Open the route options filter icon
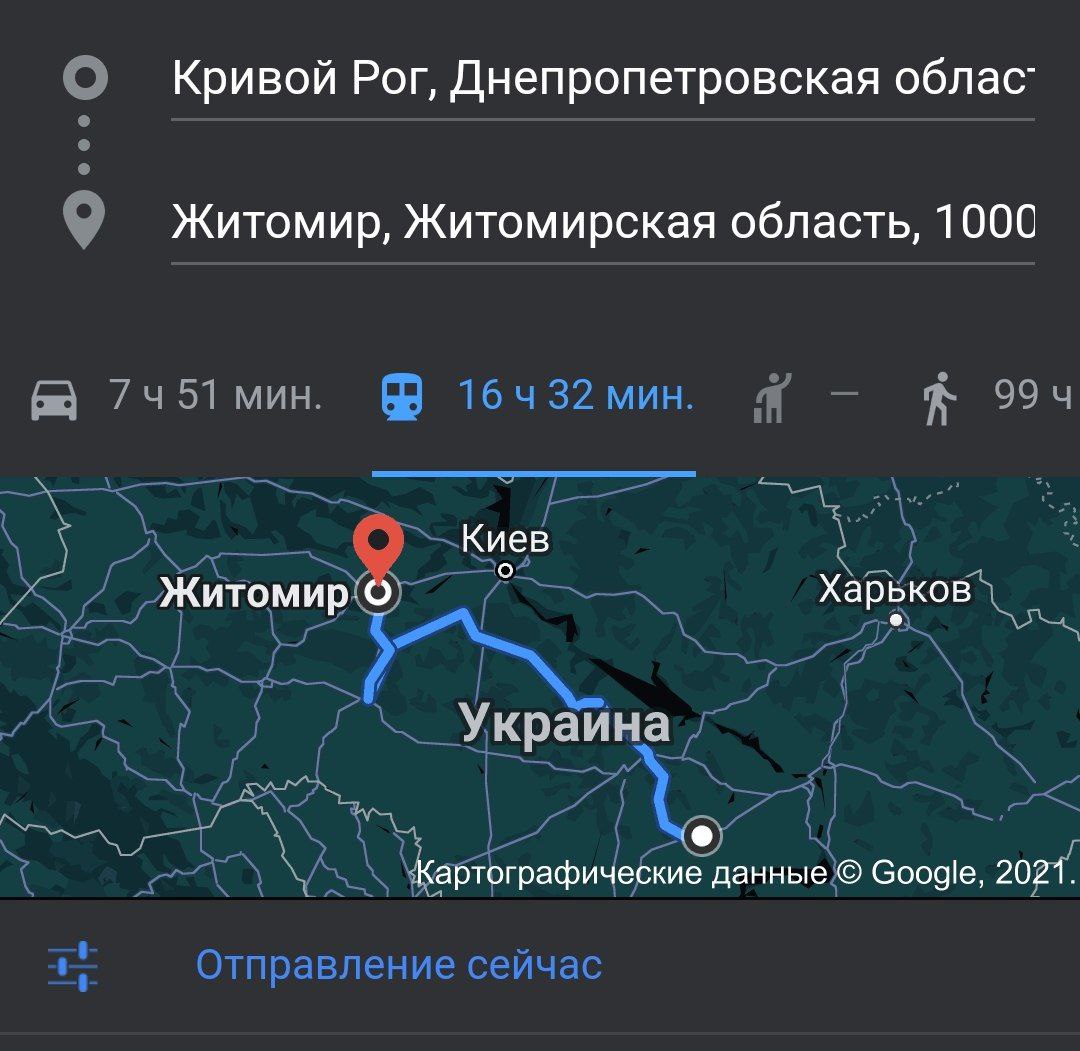 [x=73, y=966]
